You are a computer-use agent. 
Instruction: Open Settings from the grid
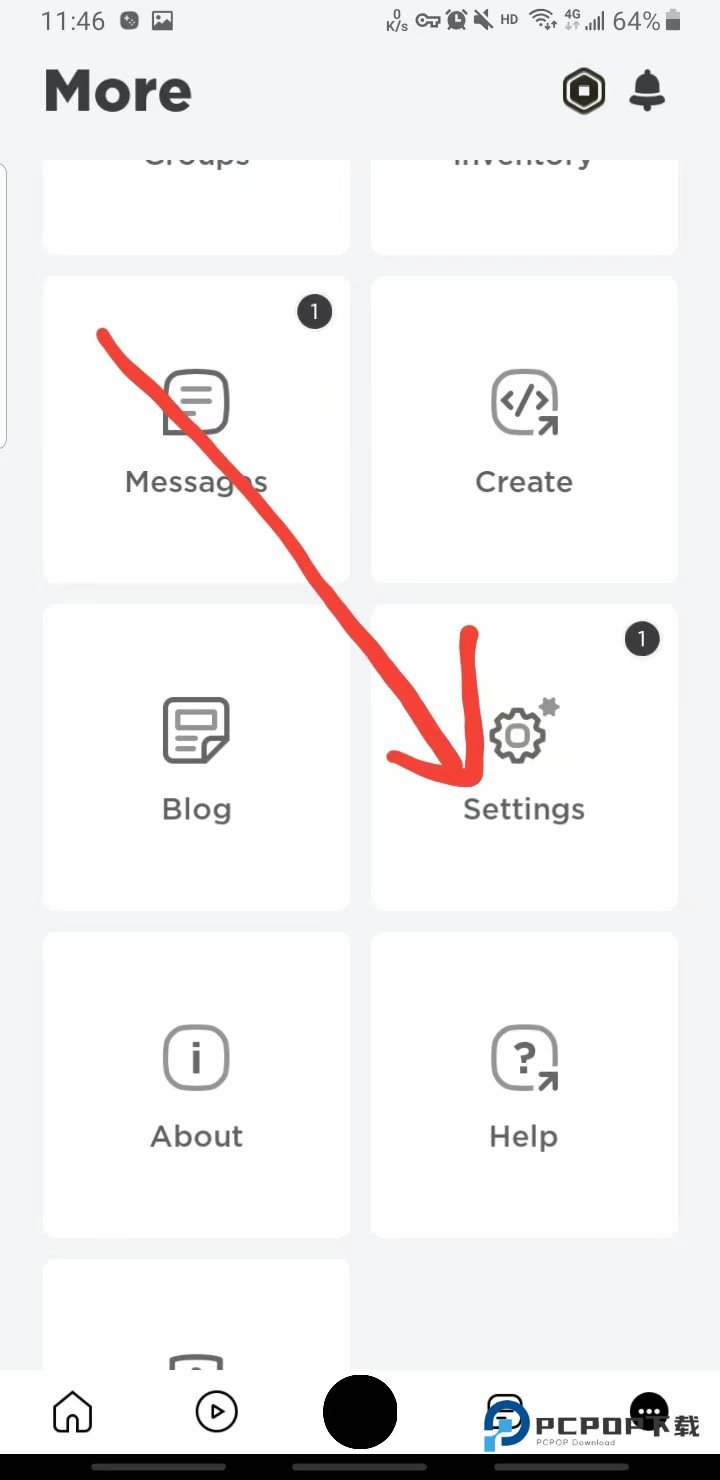tap(524, 757)
